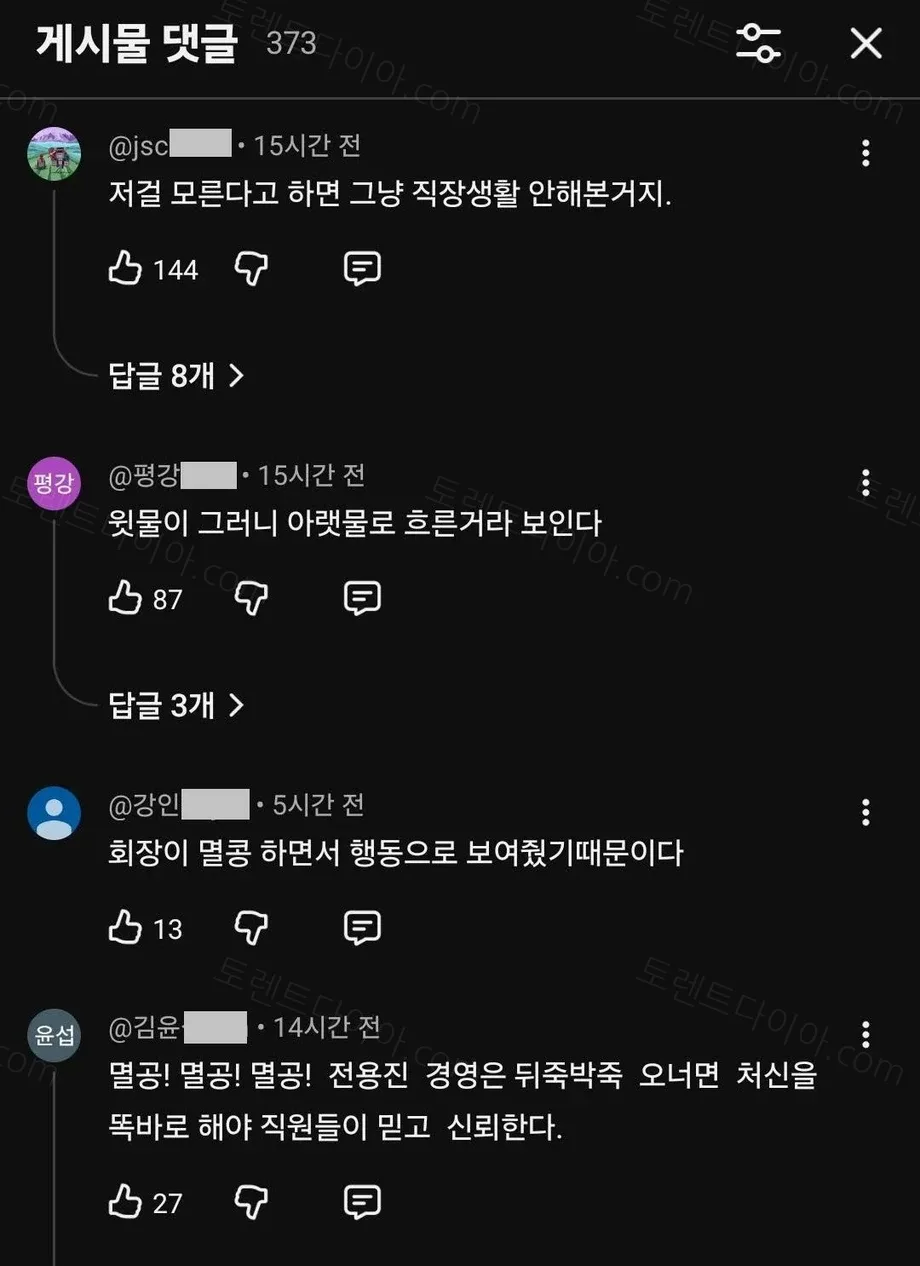Like the comment by @김윤
This screenshot has width=920, height=1266.
coord(125,1201)
